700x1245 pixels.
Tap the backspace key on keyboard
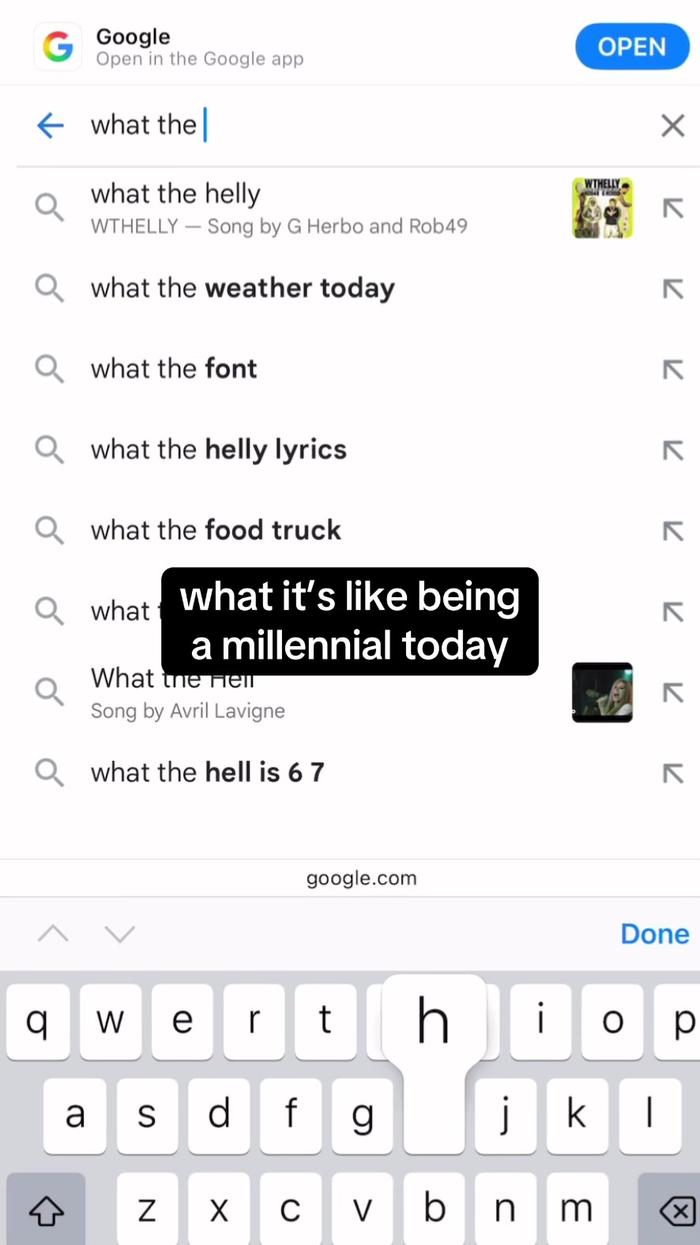tap(675, 1210)
